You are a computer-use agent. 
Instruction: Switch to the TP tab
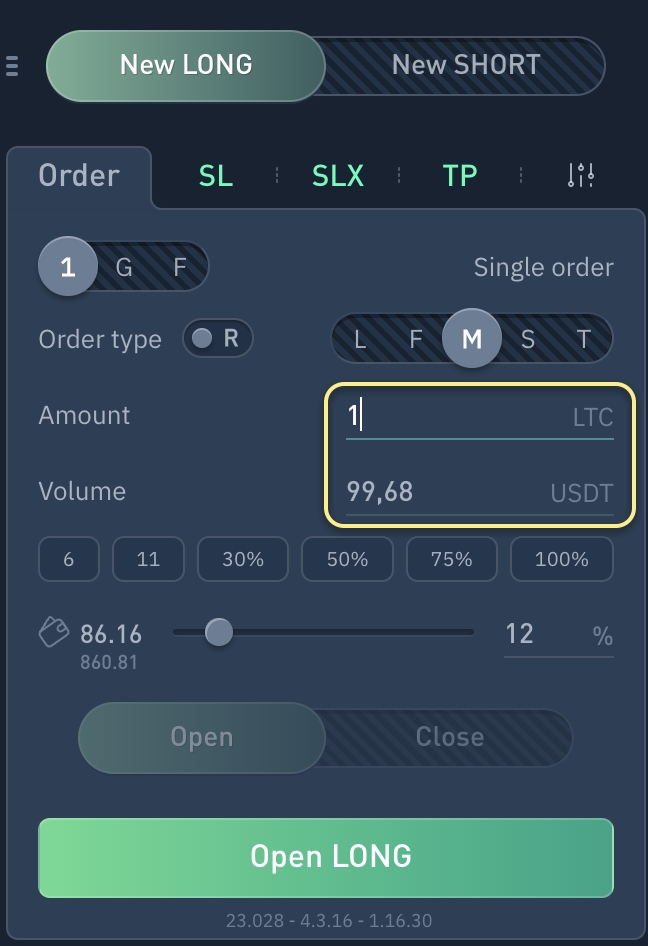click(x=460, y=176)
